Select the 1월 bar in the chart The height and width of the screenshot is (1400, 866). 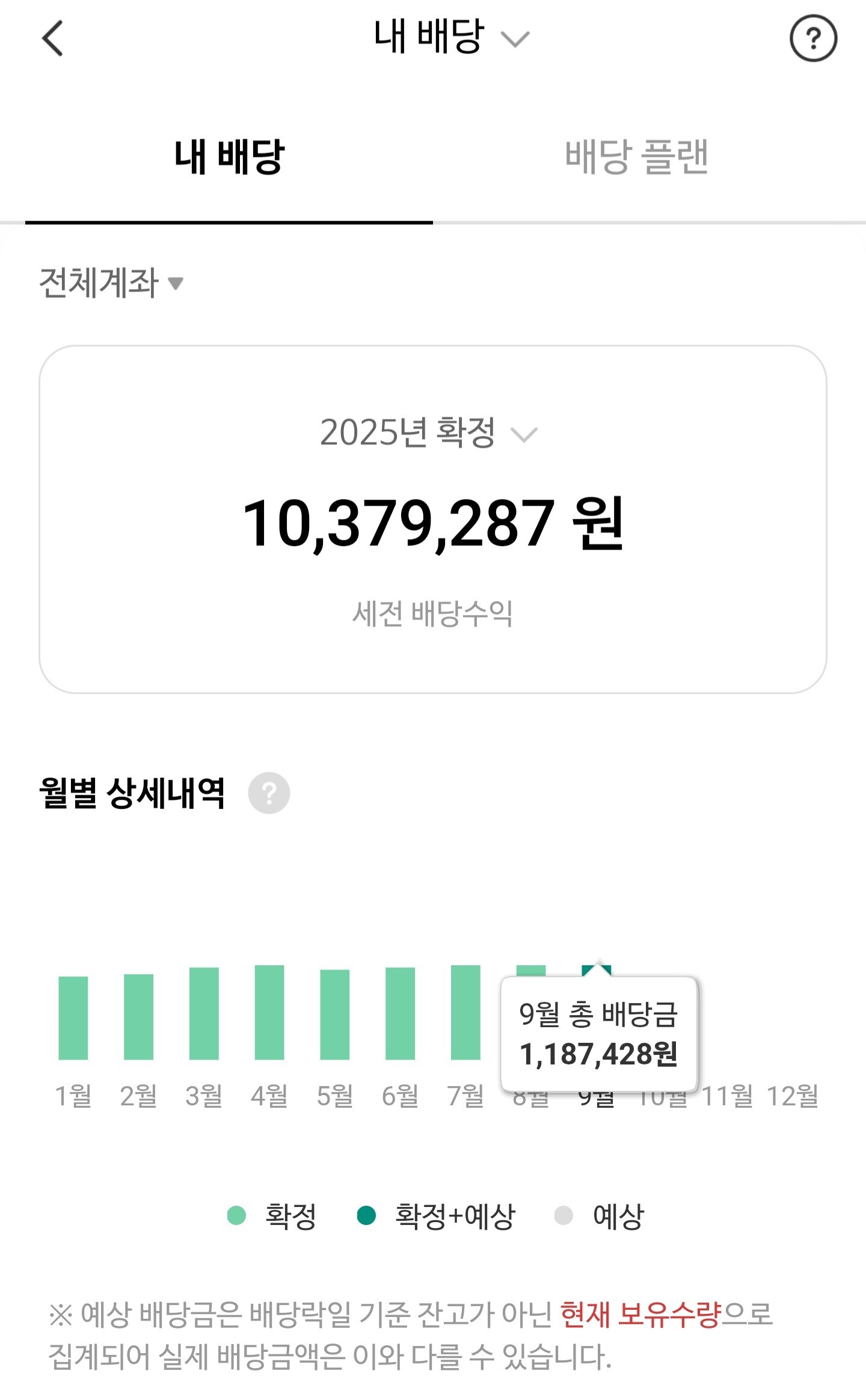(x=73, y=1018)
